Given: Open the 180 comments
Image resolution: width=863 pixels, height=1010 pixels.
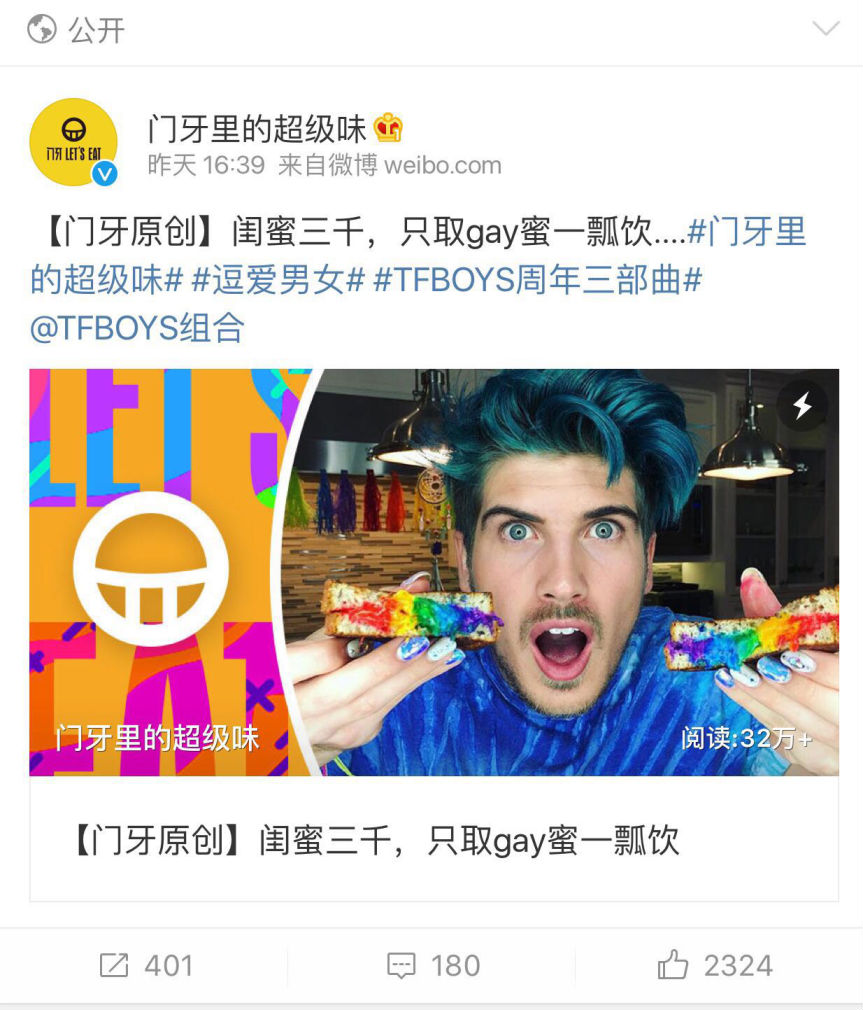Looking at the screenshot, I should pos(433,965).
